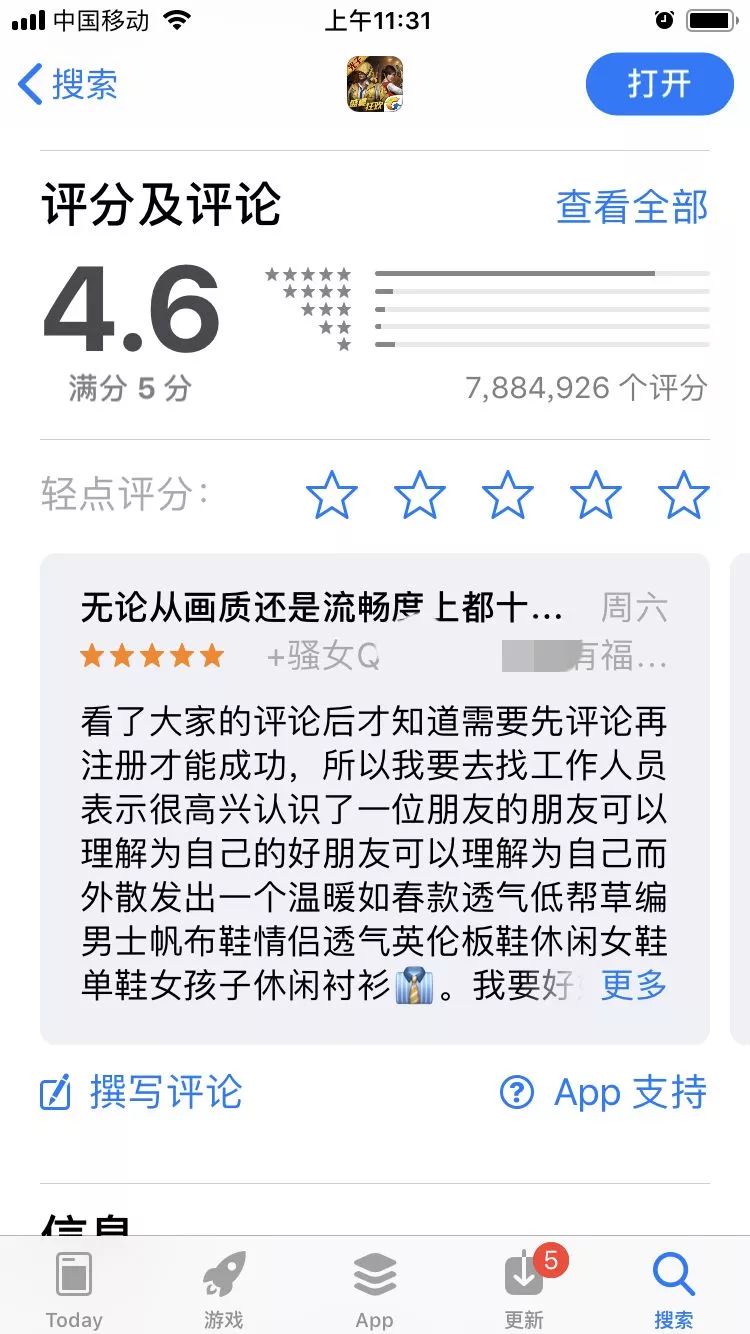The width and height of the screenshot is (750, 1334).
Task: Switch to the App tab
Action: tap(375, 1288)
